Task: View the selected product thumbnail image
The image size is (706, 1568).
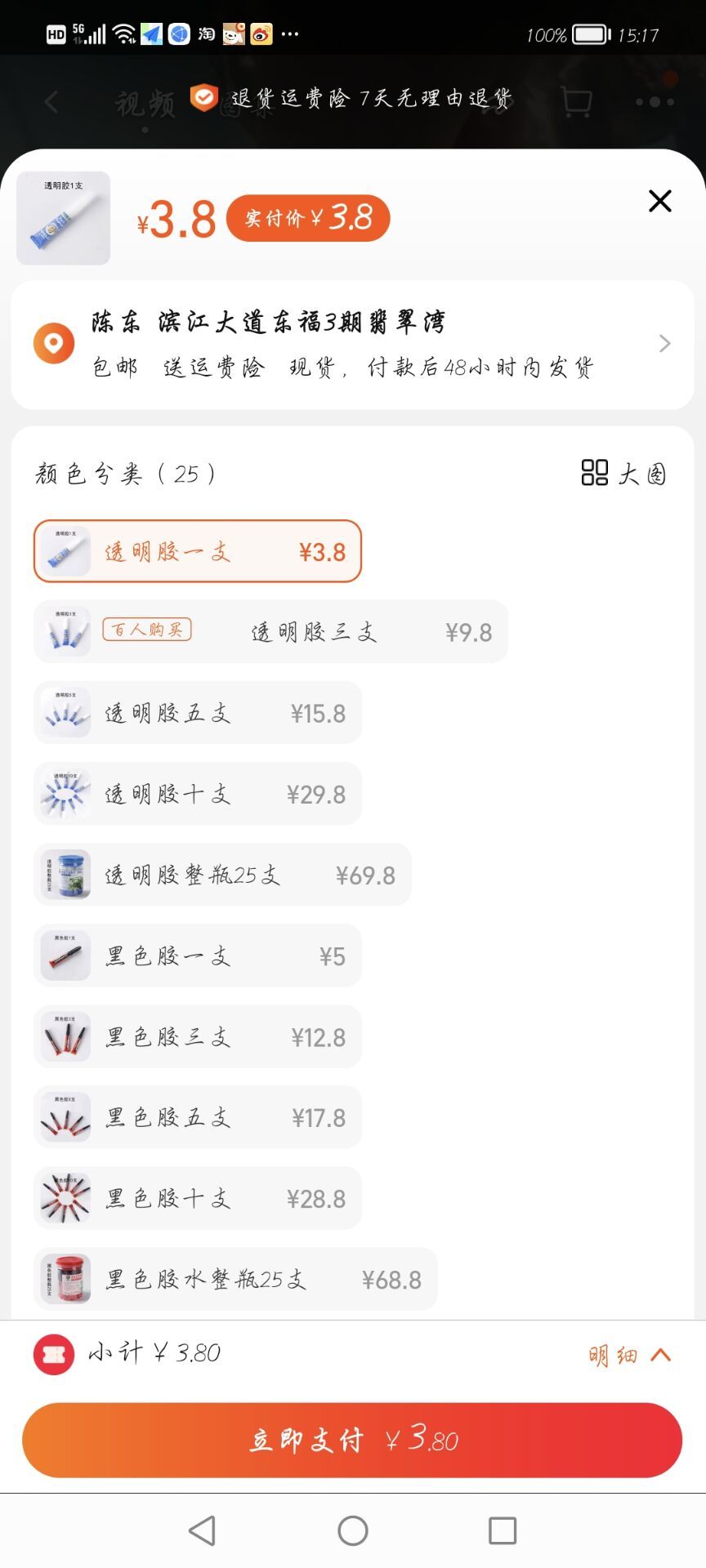Action: (64, 218)
